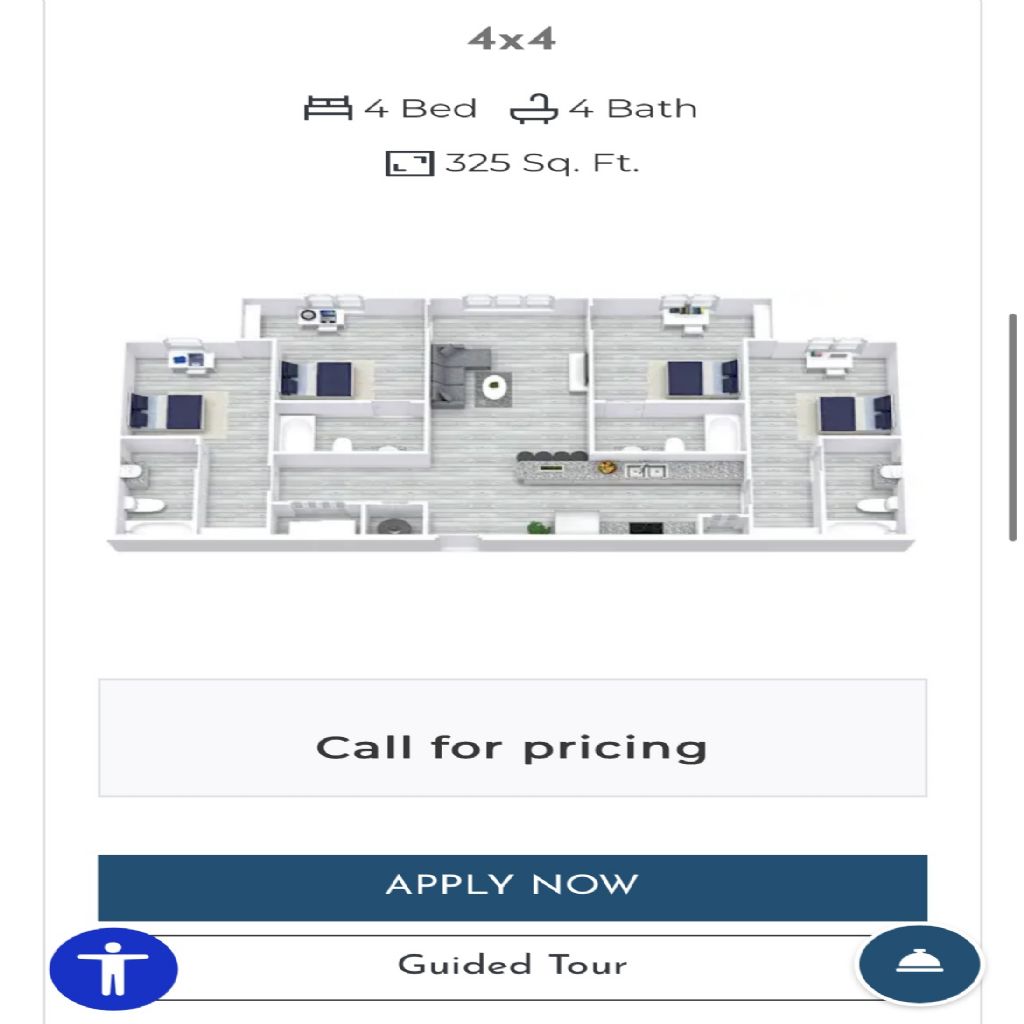The height and width of the screenshot is (1024, 1024).
Task: Open the Guided Tour option
Action: (x=512, y=966)
